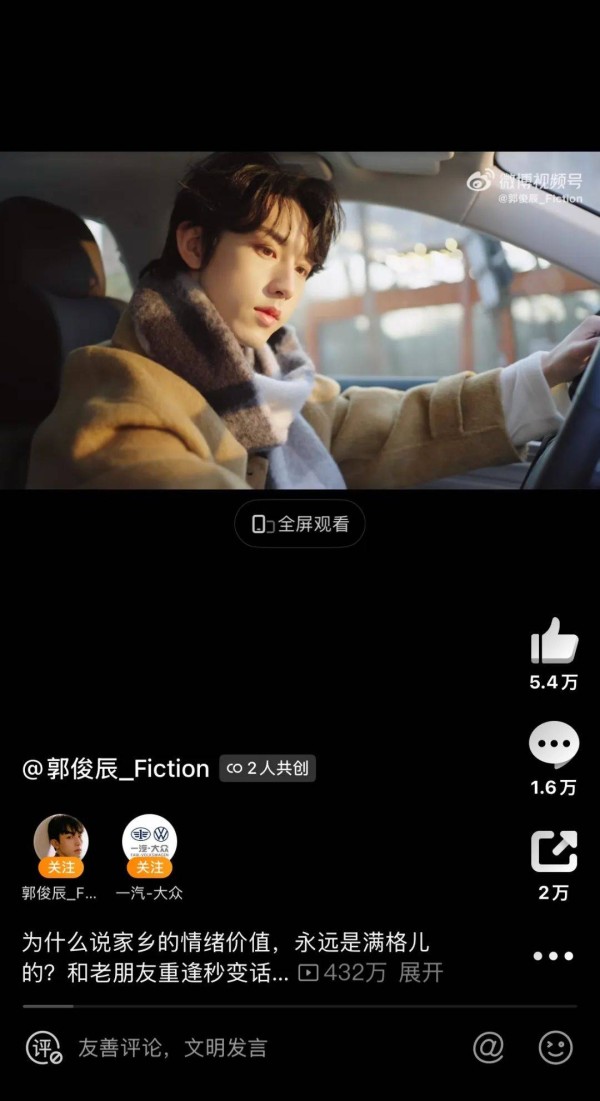Mention someone with the @ icon
The image size is (600, 1101).
[x=488, y=1048]
